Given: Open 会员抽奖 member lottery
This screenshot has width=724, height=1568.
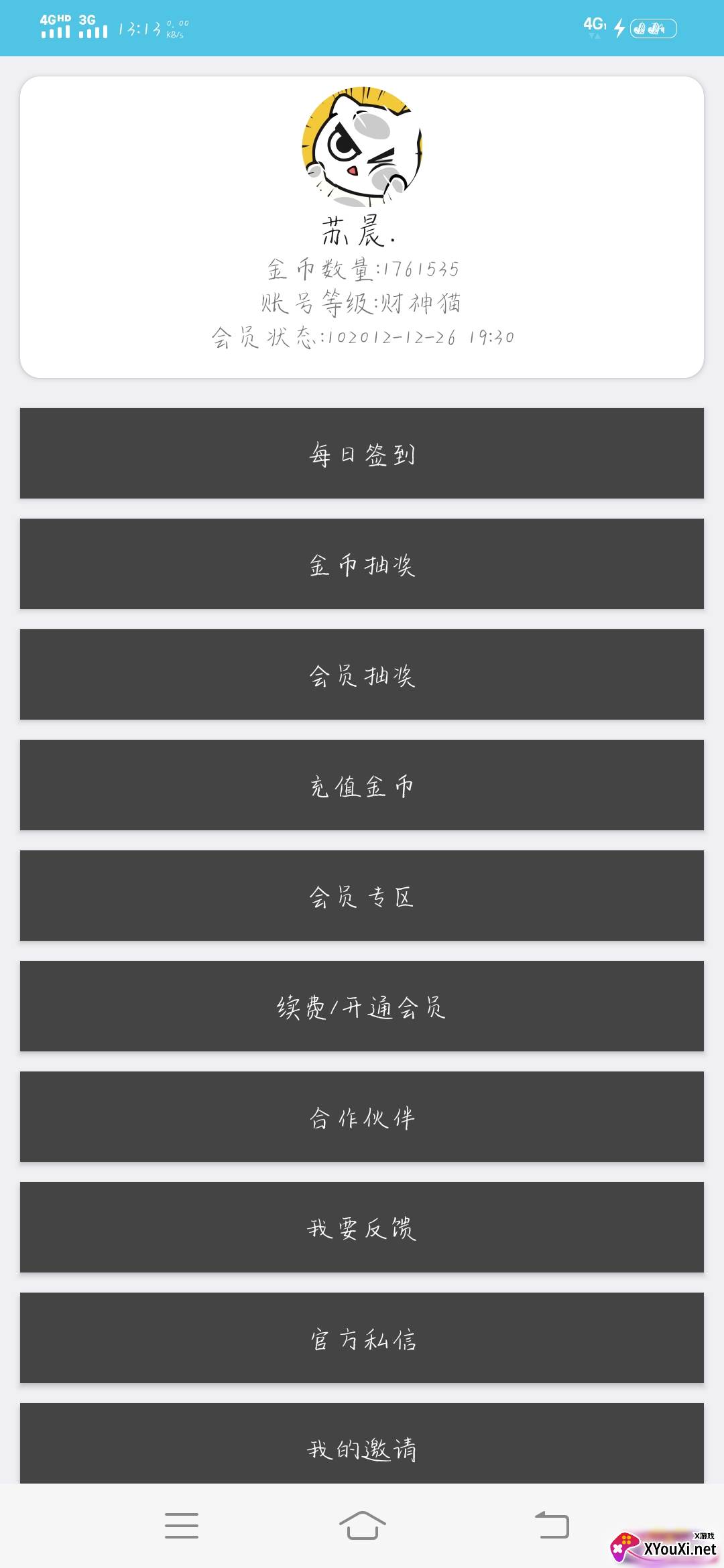Looking at the screenshot, I should click(362, 674).
